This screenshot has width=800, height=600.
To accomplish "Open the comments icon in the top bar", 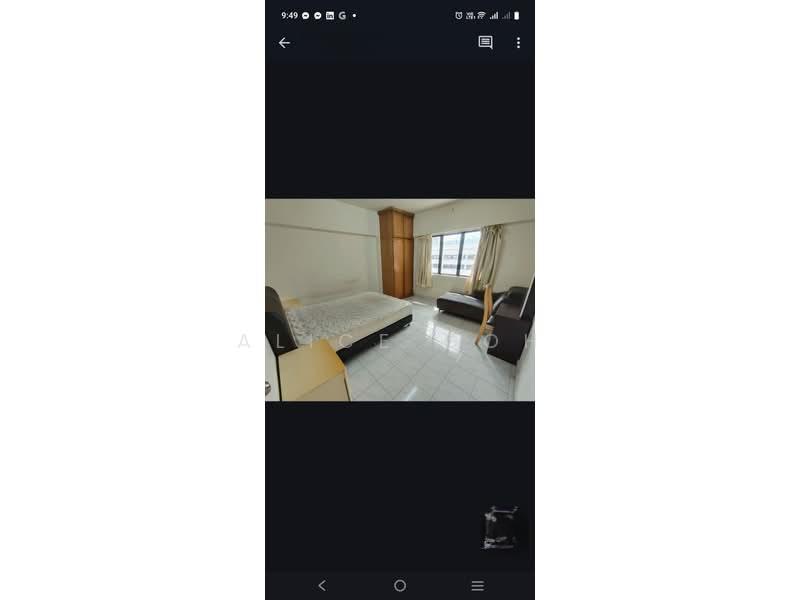I will click(485, 43).
